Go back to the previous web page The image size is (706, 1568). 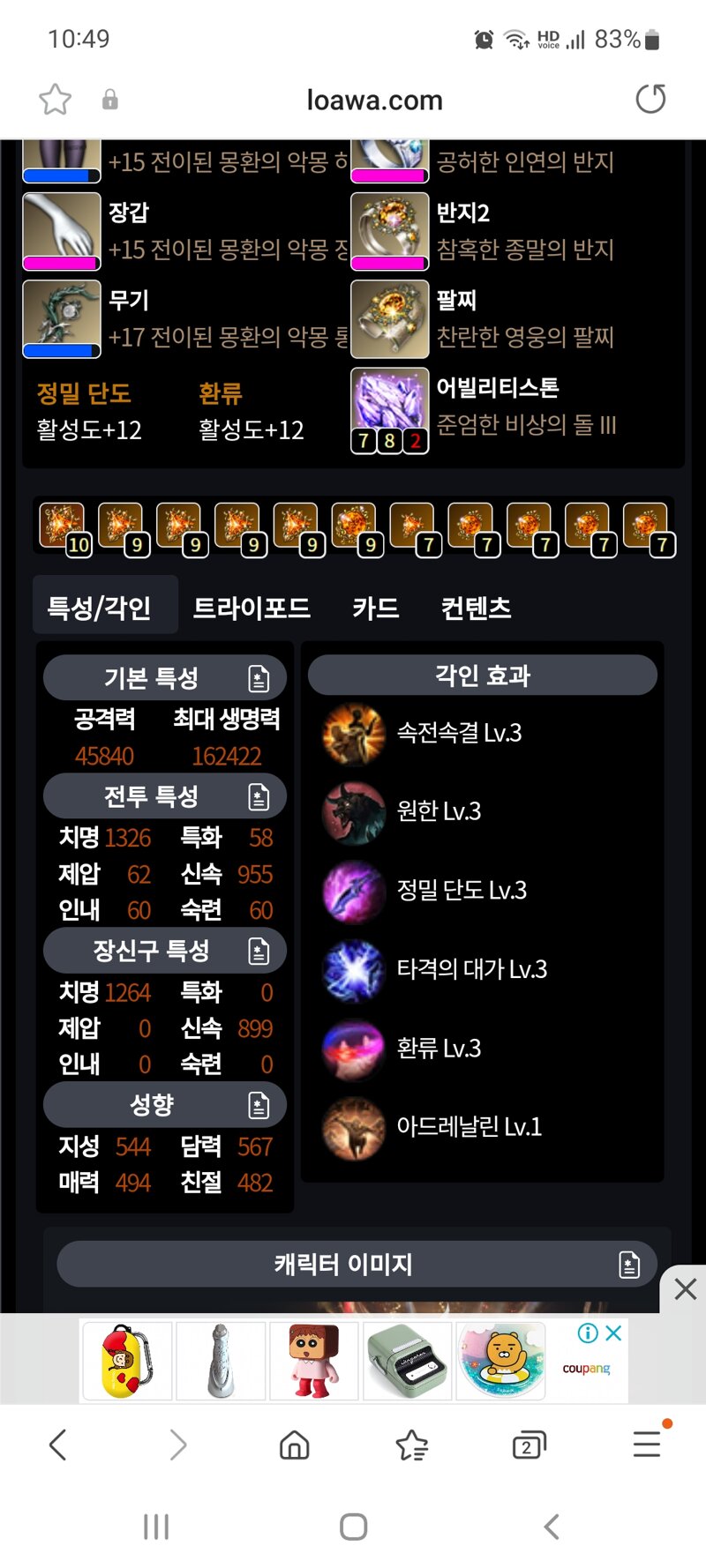(x=58, y=1445)
